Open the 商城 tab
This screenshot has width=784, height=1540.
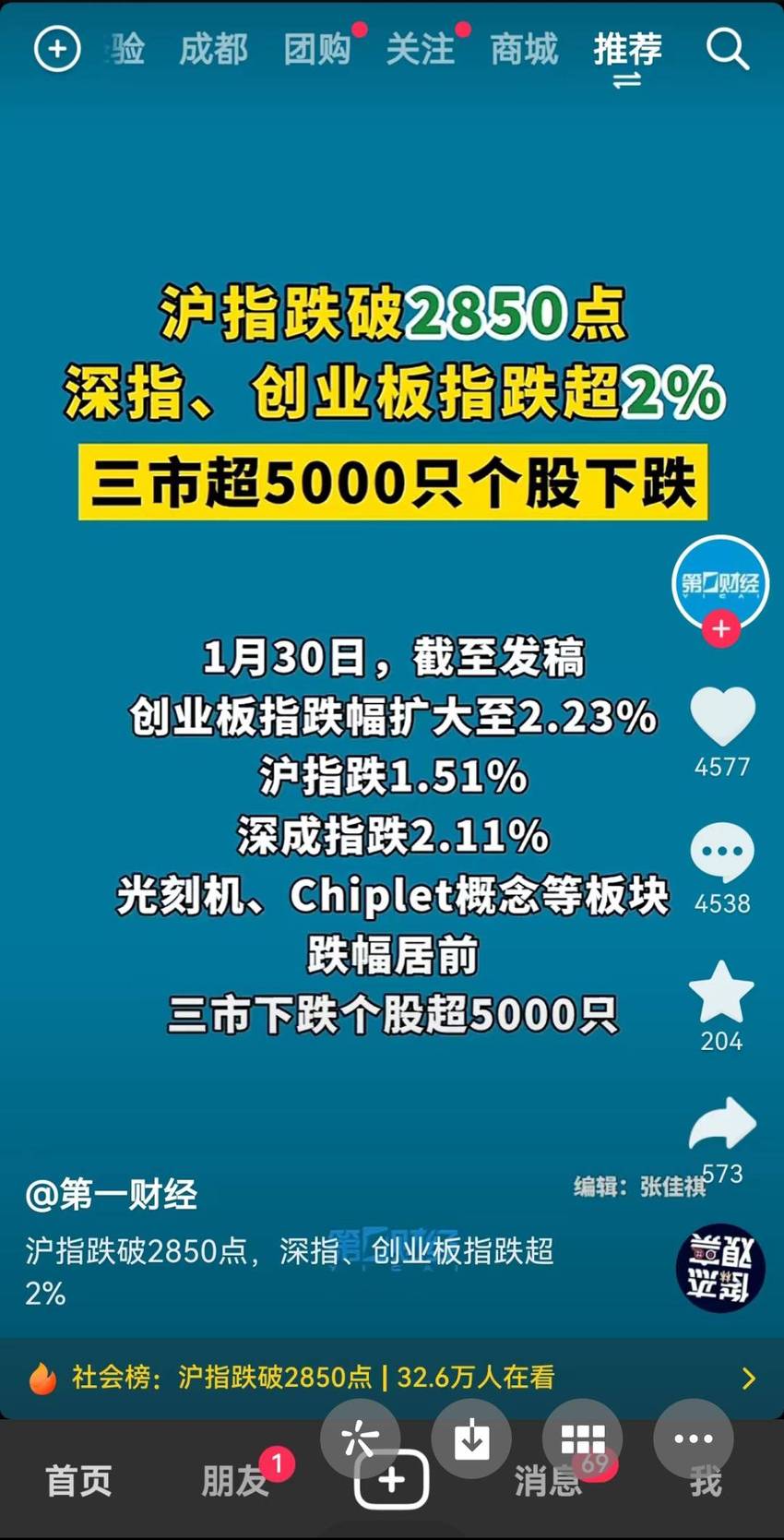pos(524,49)
